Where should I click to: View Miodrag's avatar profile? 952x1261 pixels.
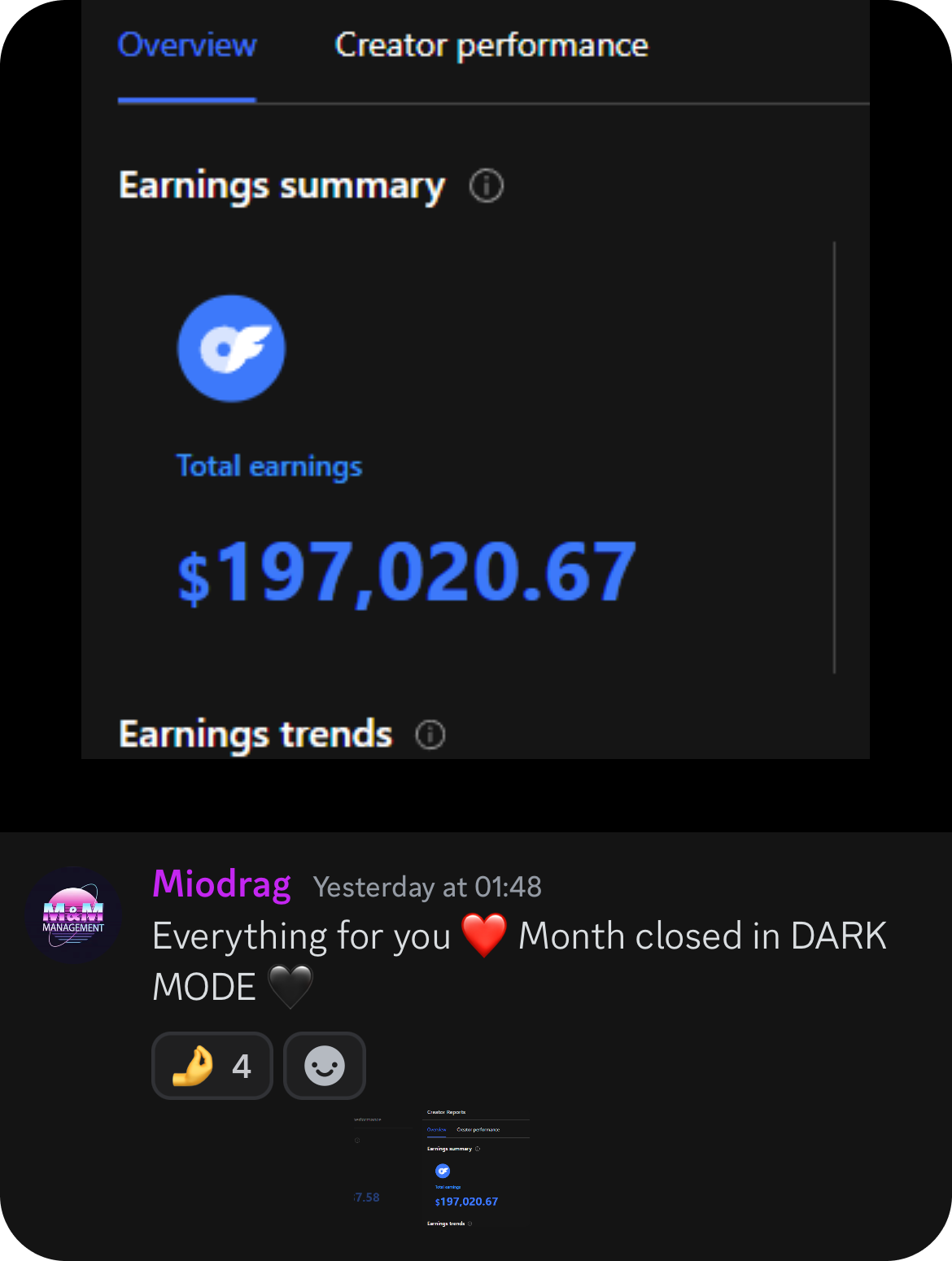pyautogui.click(x=73, y=915)
